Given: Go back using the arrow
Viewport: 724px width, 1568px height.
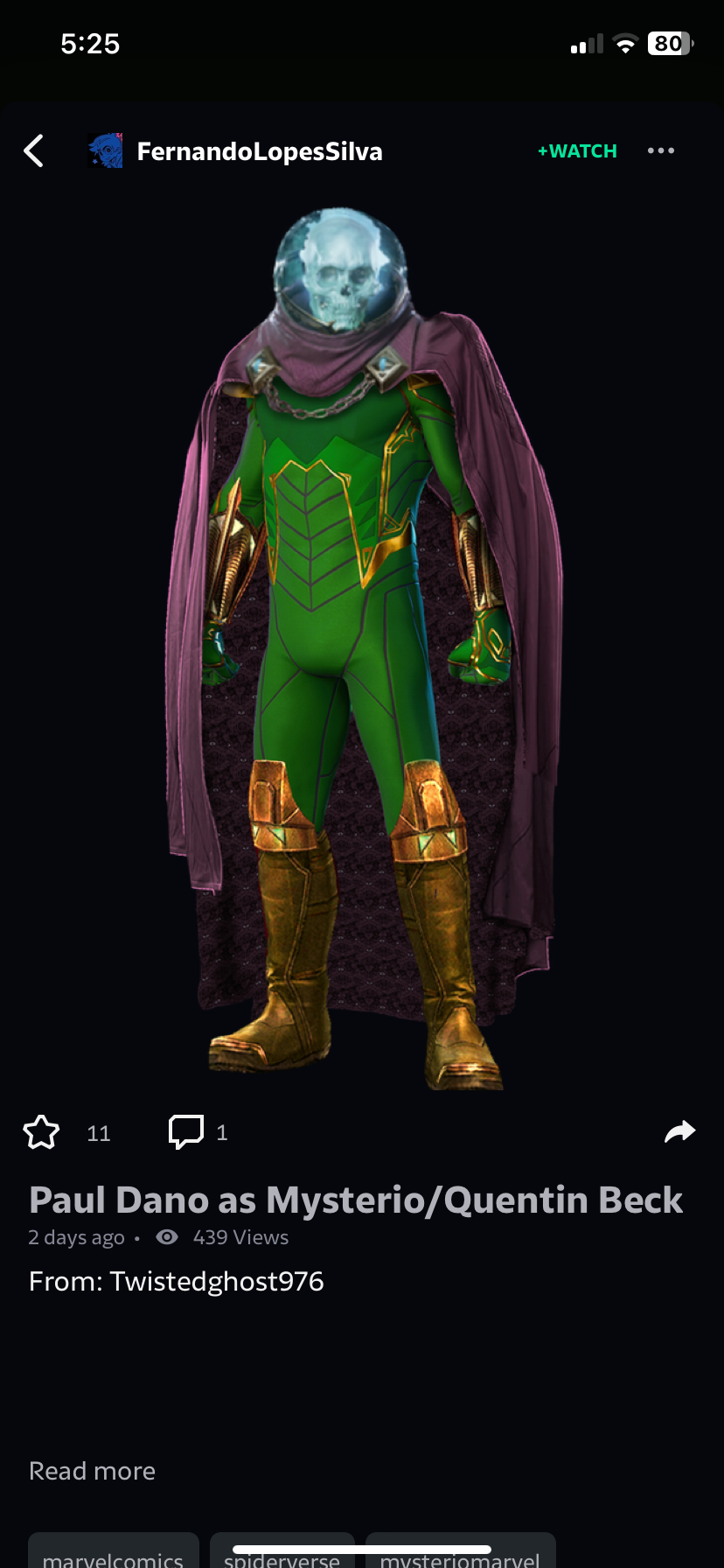Looking at the screenshot, I should click(34, 151).
